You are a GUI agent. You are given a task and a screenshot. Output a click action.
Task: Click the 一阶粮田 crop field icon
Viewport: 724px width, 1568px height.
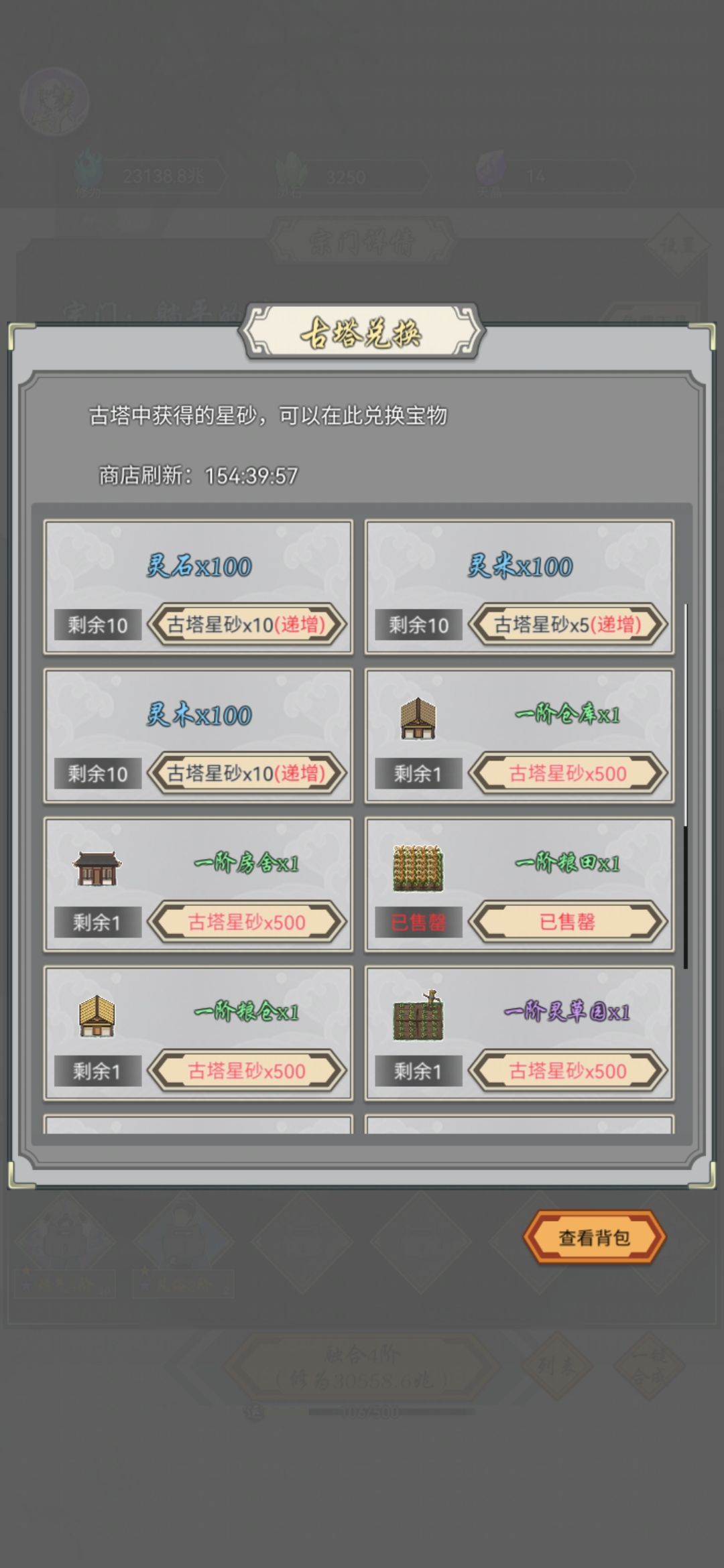418,868
